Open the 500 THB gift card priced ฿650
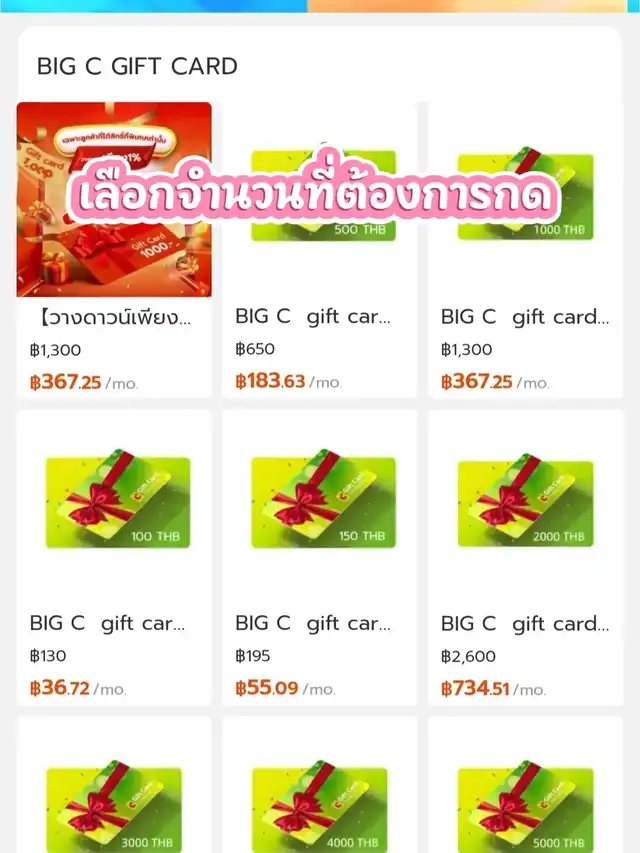Viewport: 640px width, 853px height. pyautogui.click(x=319, y=250)
